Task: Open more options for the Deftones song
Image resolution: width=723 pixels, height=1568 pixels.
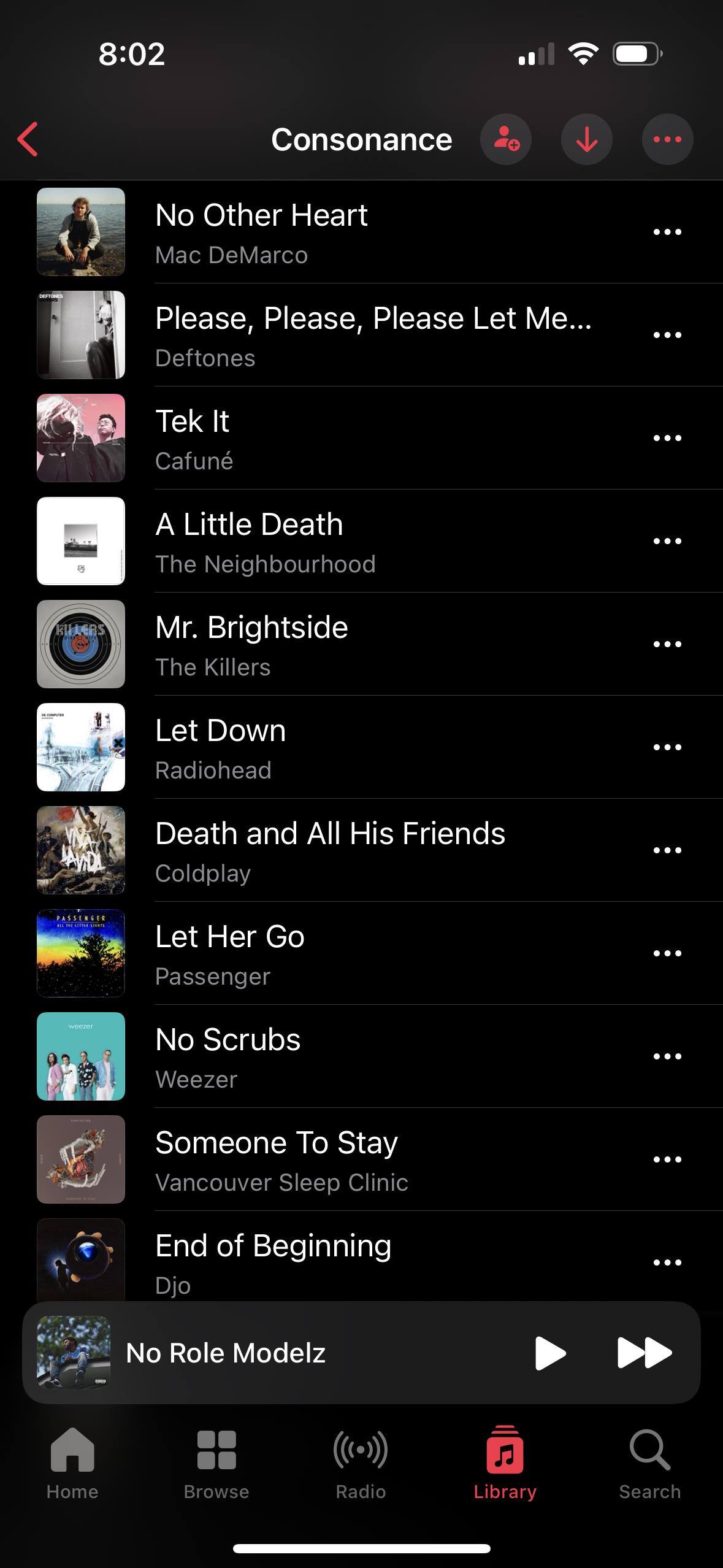Action: [x=667, y=335]
